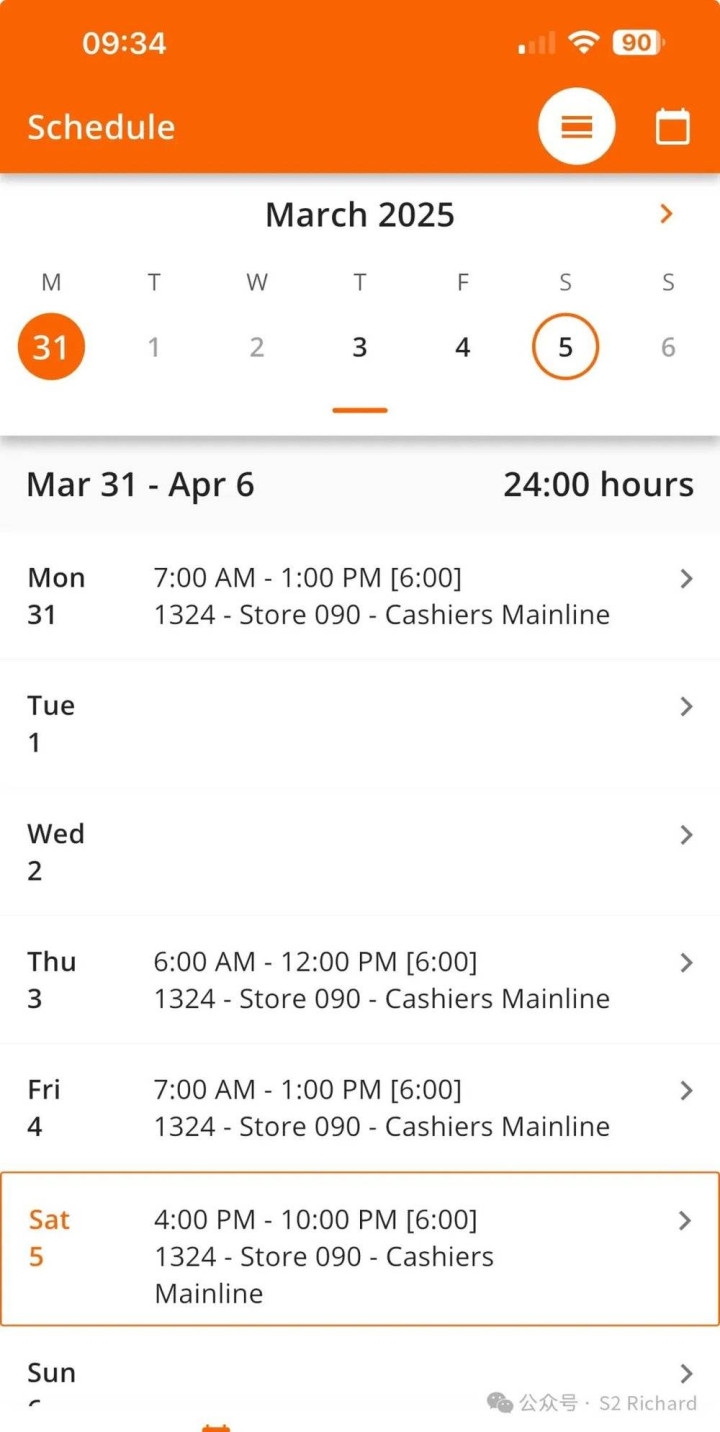
Task: Open the Sun schedule row
Action: [360, 1375]
